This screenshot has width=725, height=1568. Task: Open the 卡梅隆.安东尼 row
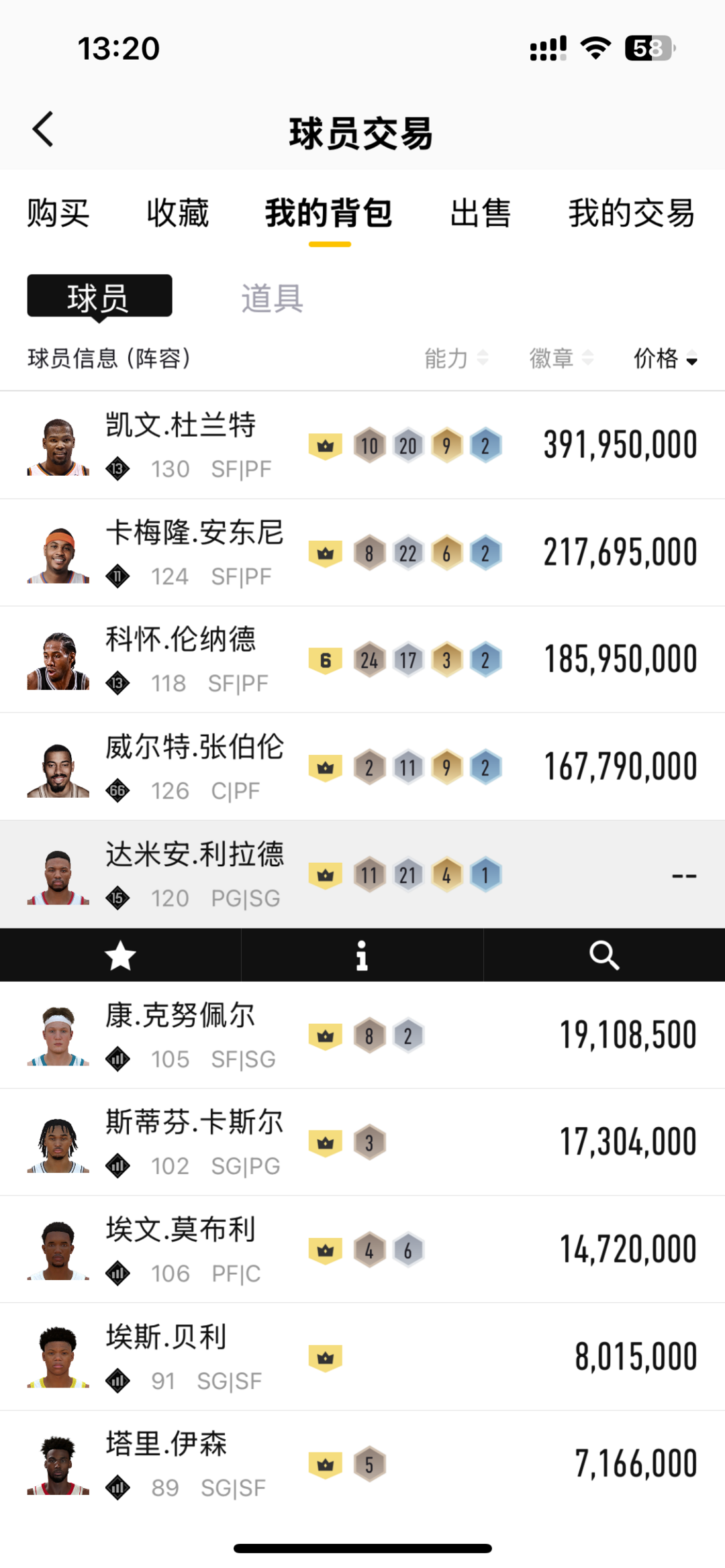click(362, 552)
